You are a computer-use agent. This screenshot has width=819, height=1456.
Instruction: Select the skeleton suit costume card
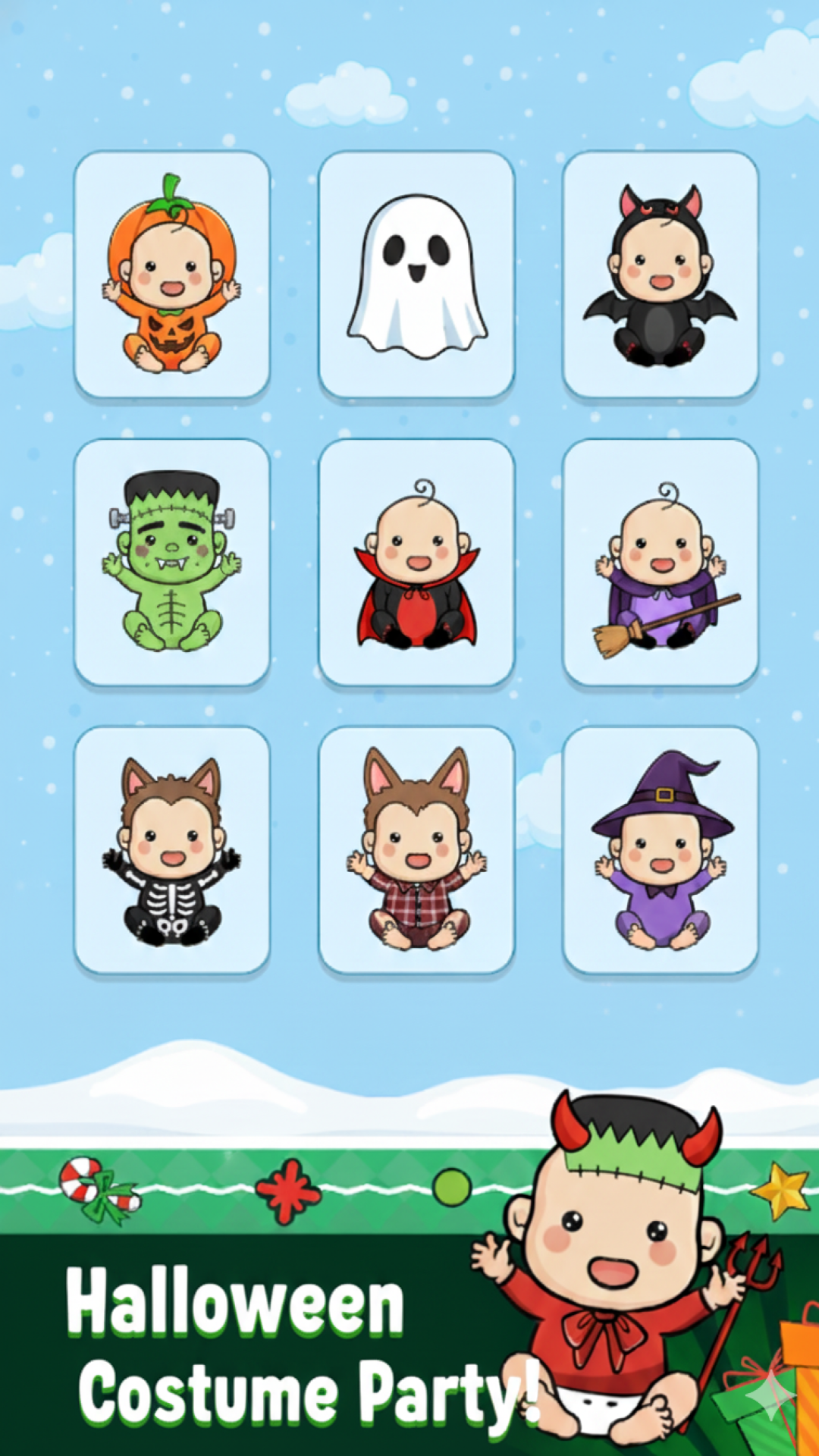click(172, 850)
